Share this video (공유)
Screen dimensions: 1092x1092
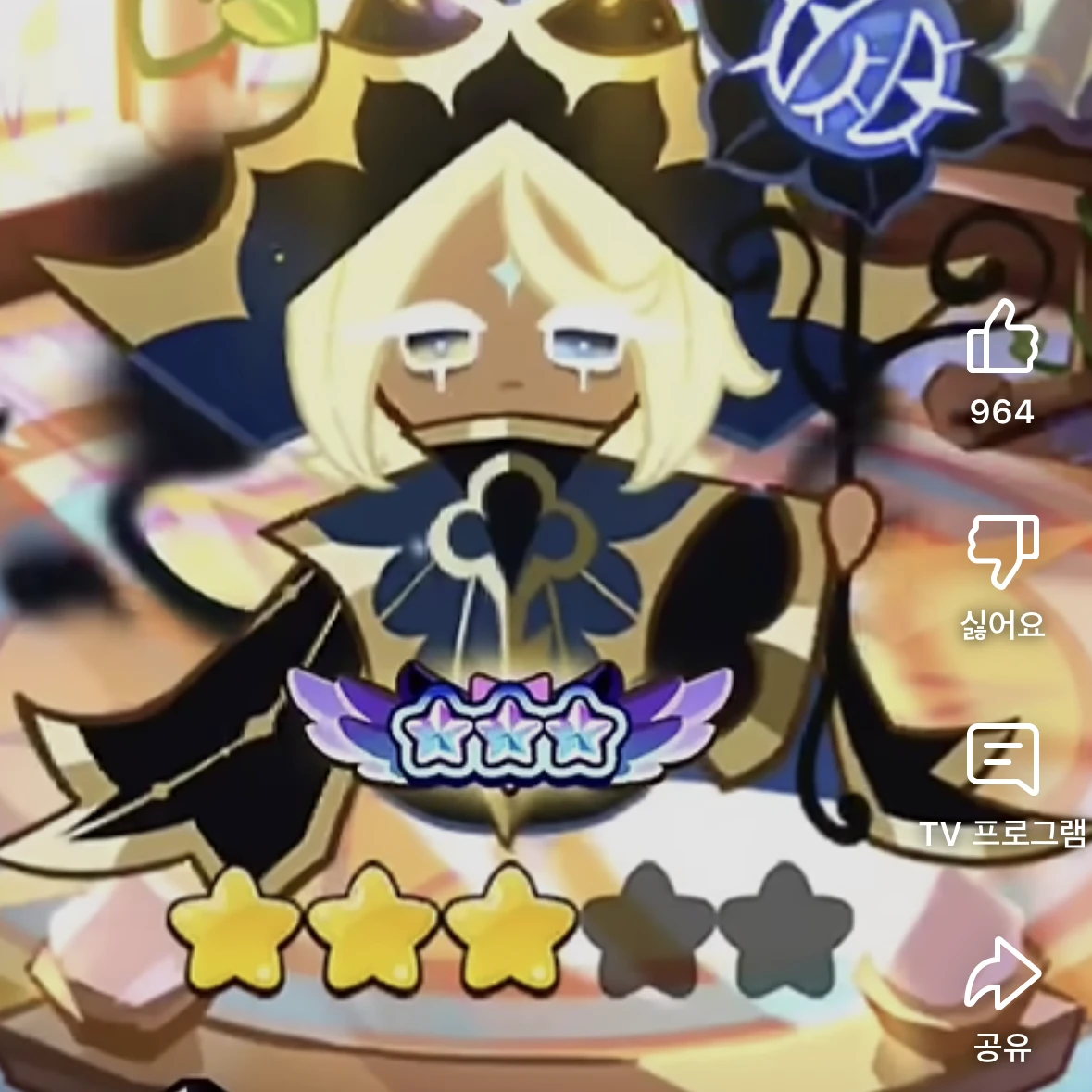pyautogui.click(x=1002, y=974)
